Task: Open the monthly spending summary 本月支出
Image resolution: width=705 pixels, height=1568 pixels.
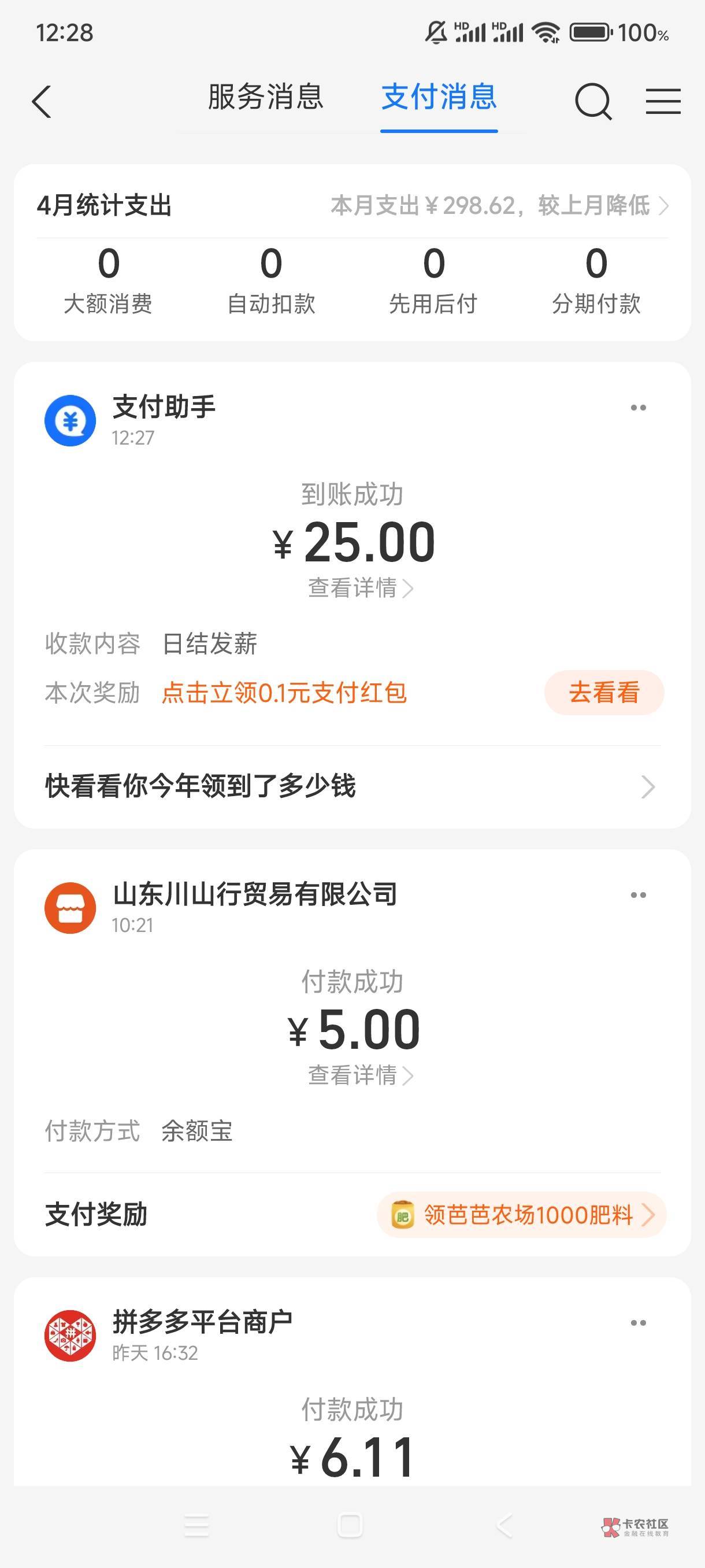Action: tap(499, 206)
